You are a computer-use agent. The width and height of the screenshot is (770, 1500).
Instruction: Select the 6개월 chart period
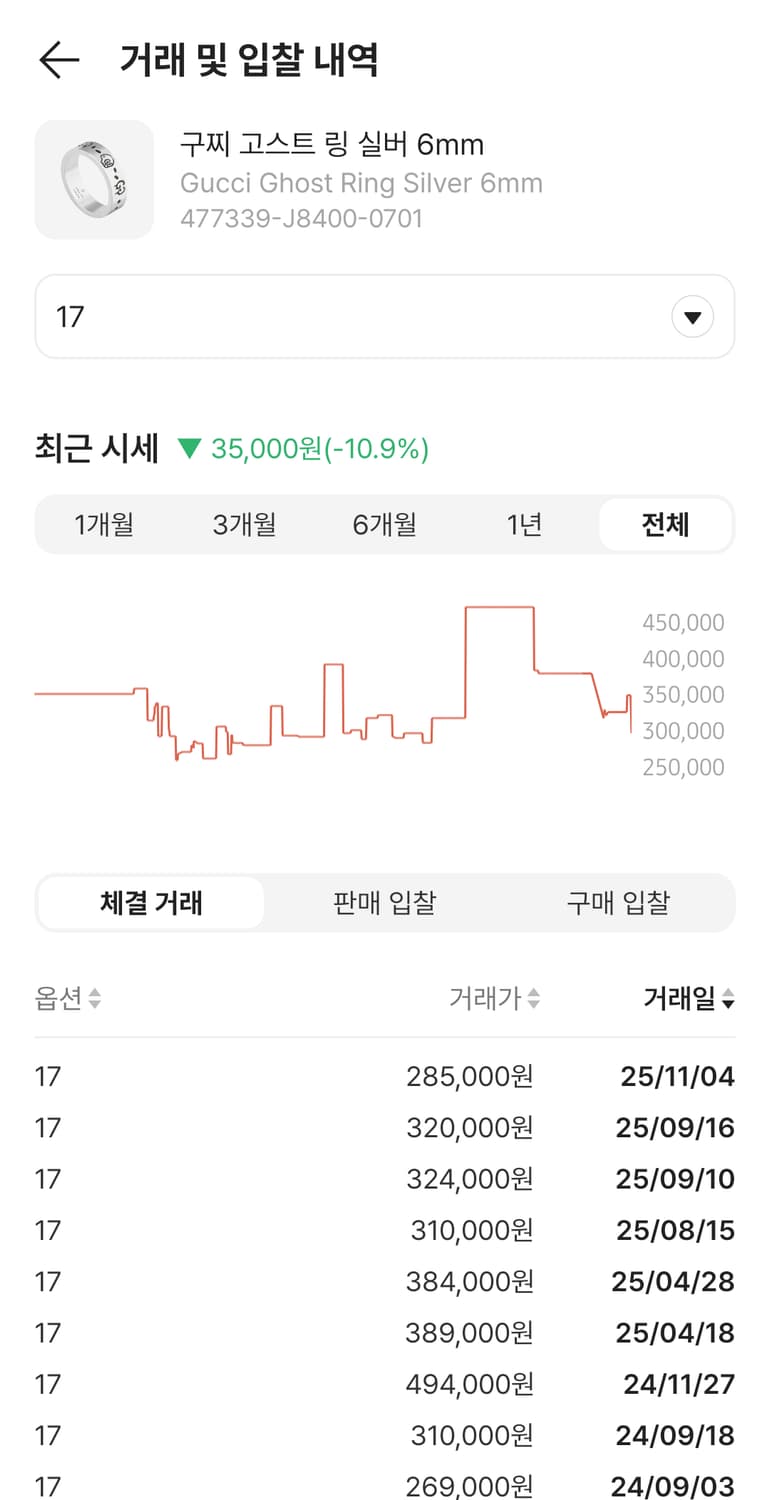tap(384, 524)
